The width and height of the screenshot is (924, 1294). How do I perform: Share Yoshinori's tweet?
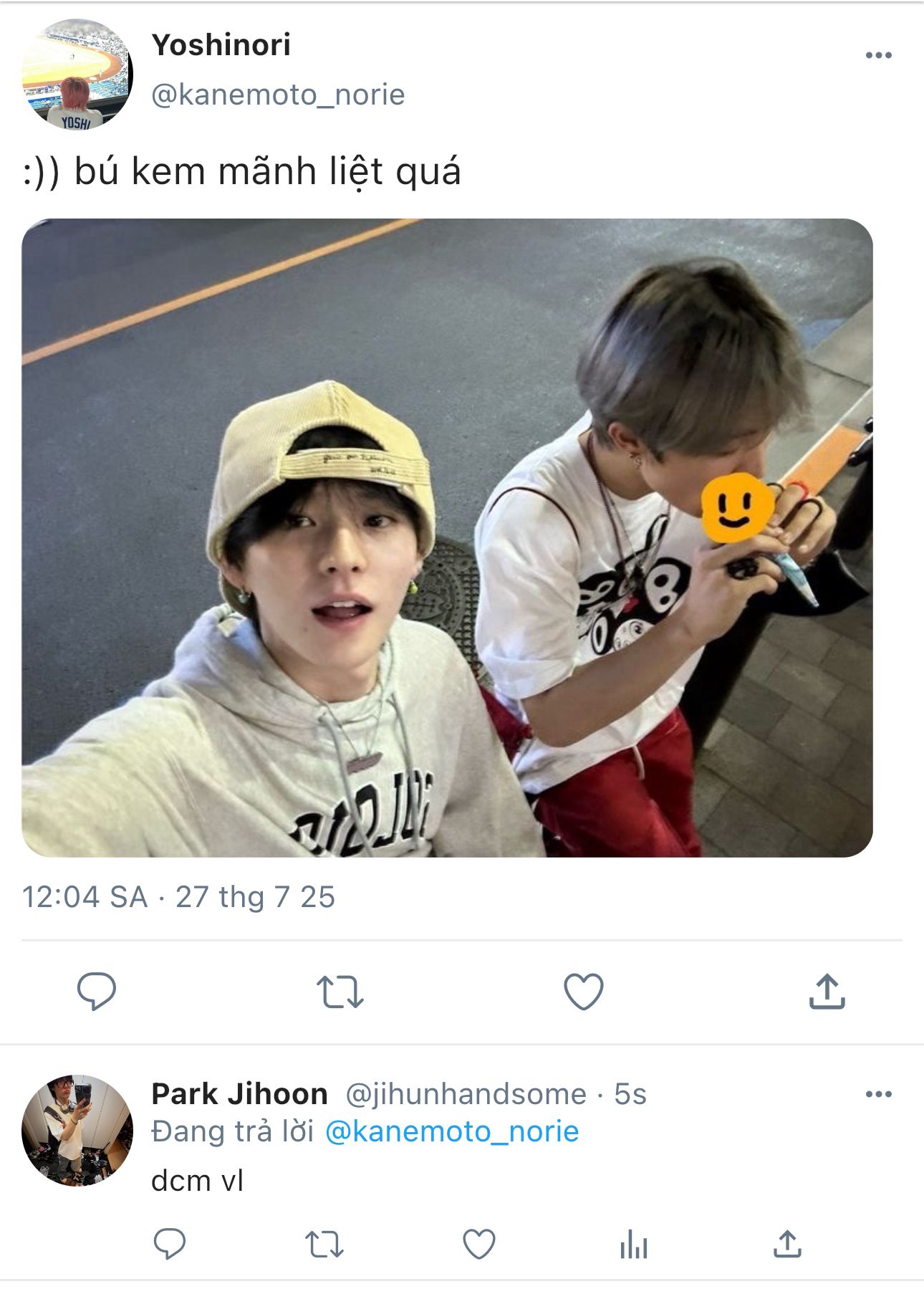[x=827, y=992]
